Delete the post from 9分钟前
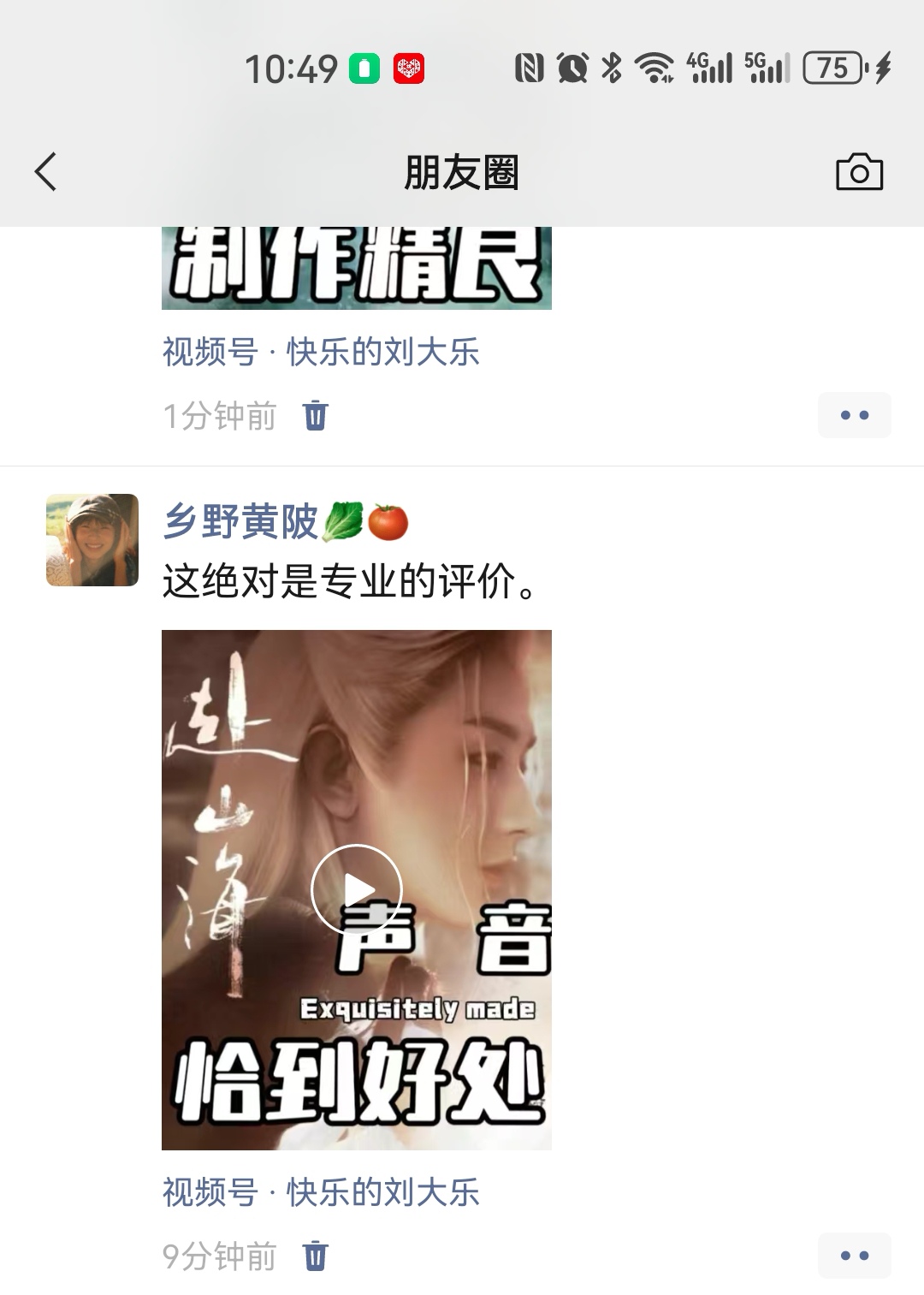The height and width of the screenshot is (1295, 924). 316,1256
